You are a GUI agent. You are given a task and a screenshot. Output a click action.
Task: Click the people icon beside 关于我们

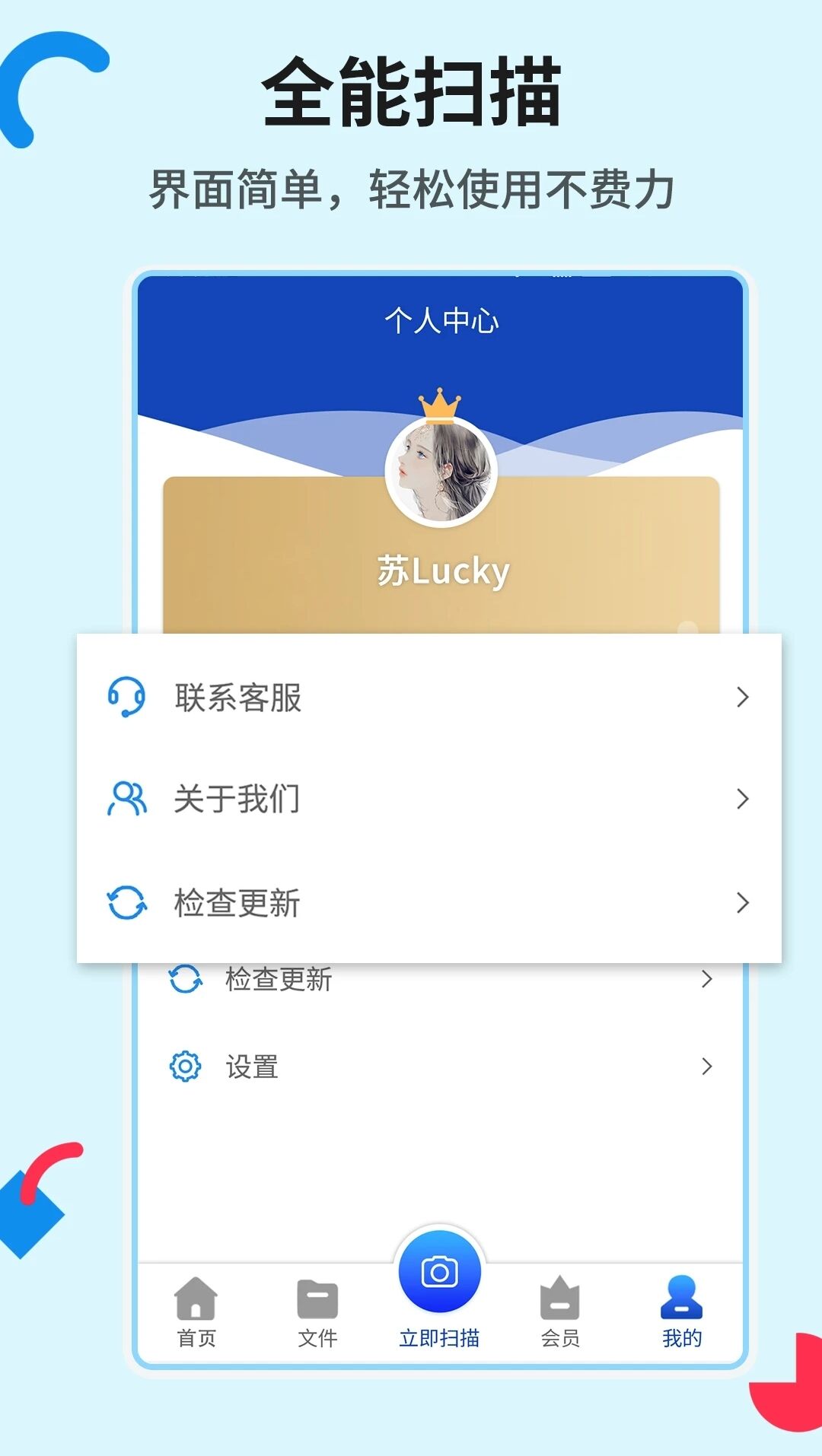pos(128,799)
